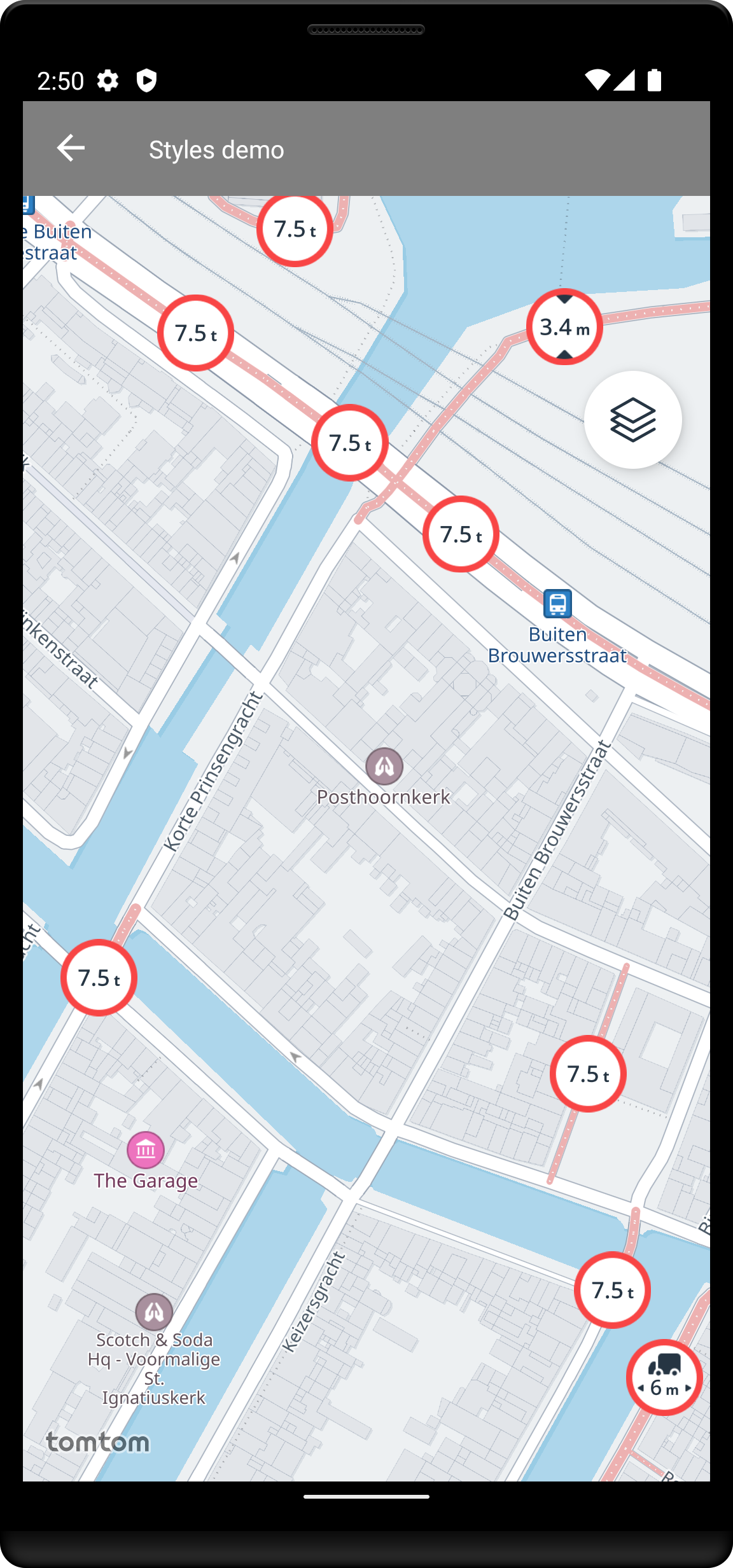Tap the Scotch & Soda Hq place icon

pyautogui.click(x=154, y=1312)
